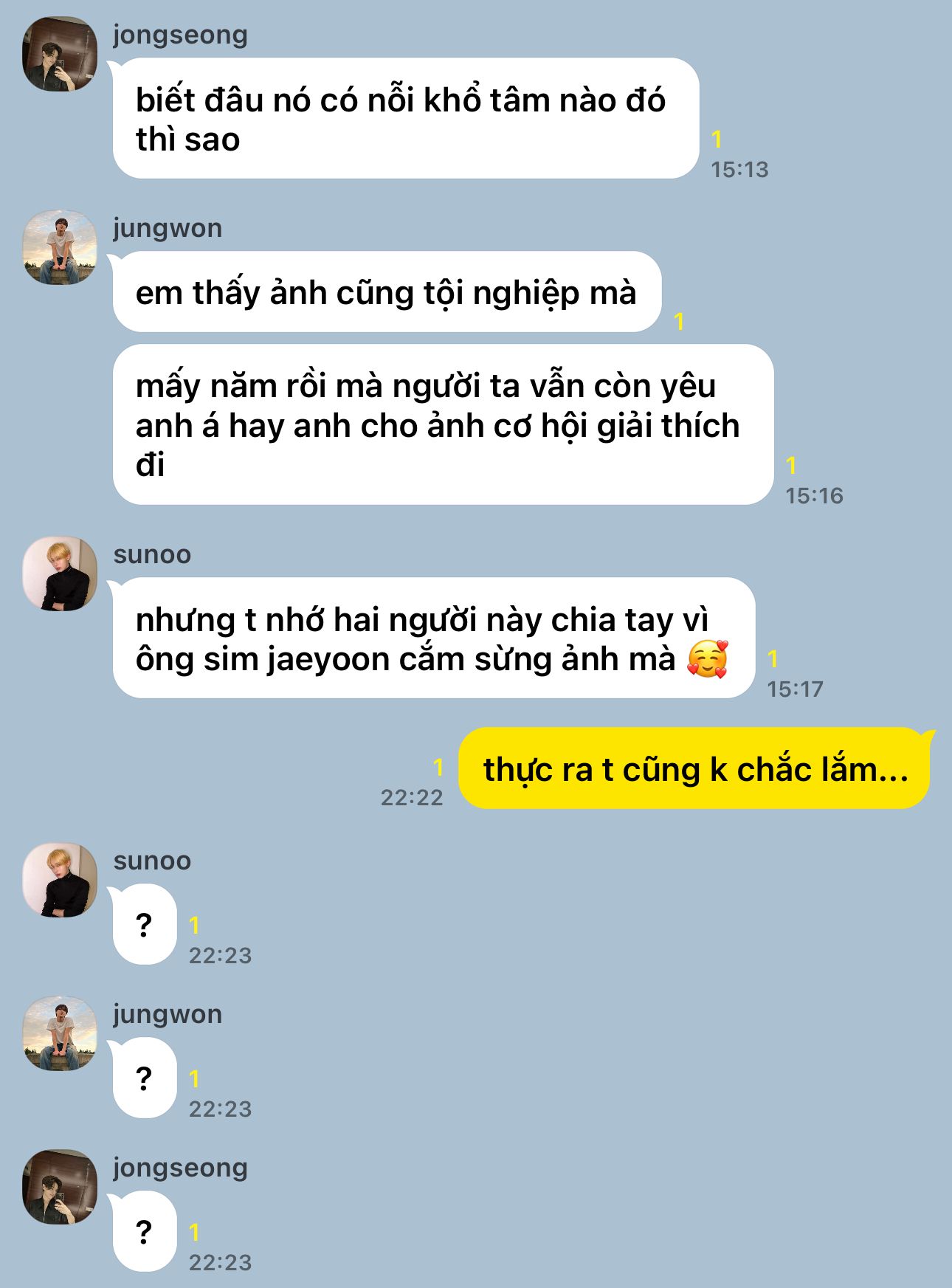View sunoo's profile picture by the 15:17 message
Image resolution: width=952 pixels, height=1288 pixels.
click(x=60, y=574)
